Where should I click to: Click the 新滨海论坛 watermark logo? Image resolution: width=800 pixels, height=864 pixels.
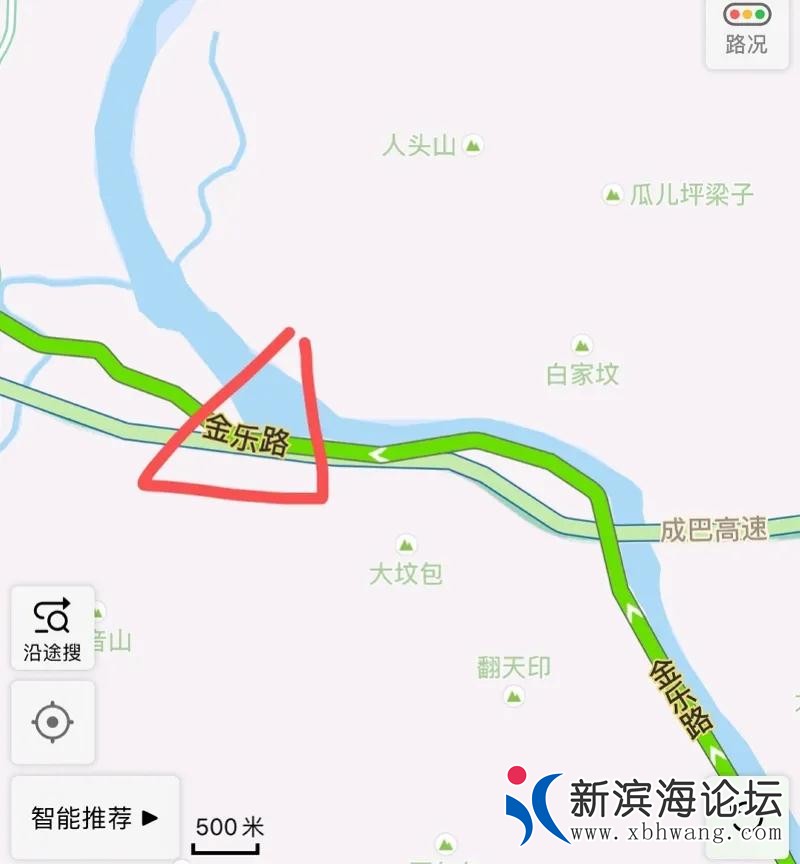[x=533, y=803]
